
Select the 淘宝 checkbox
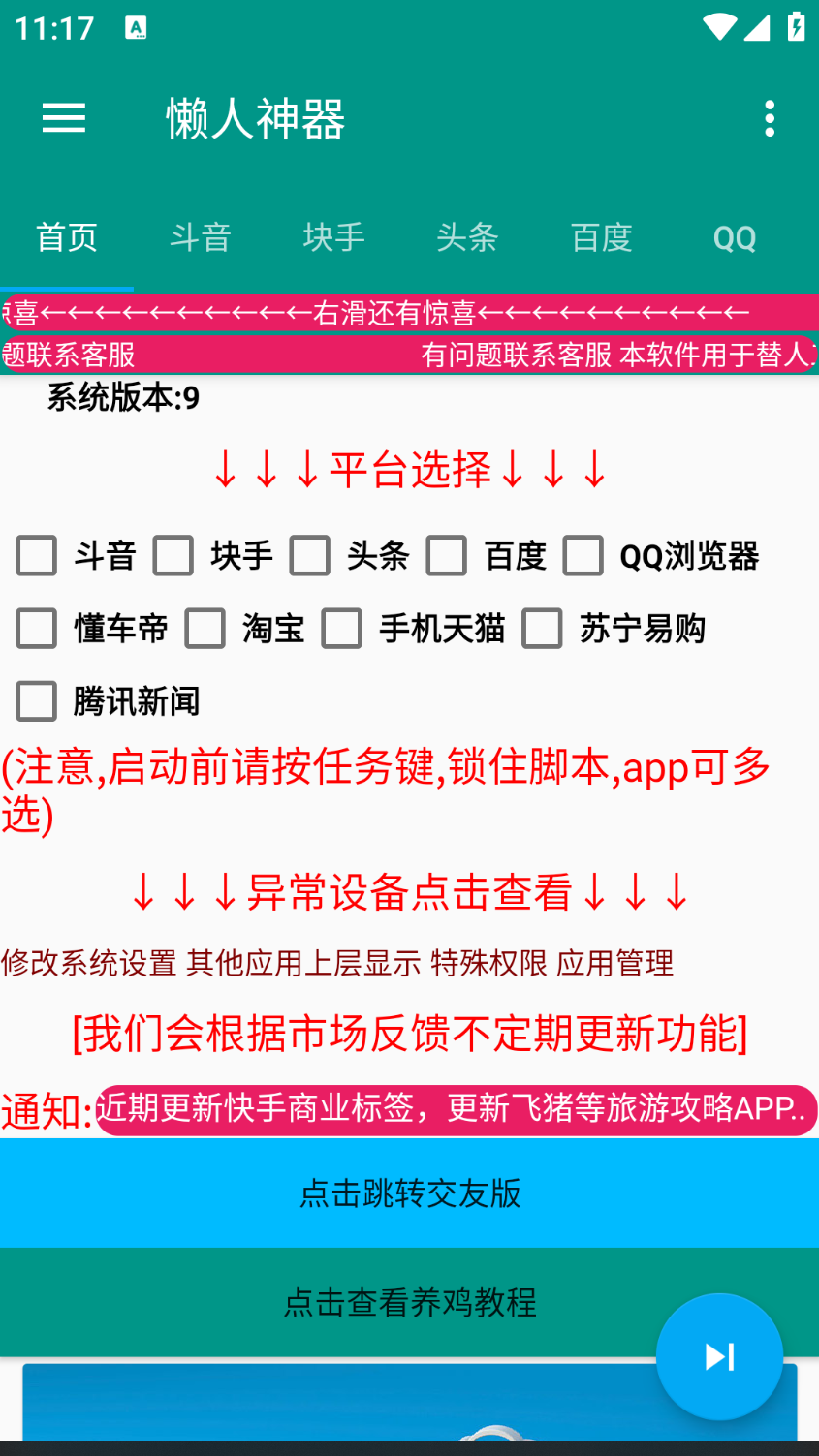click(205, 629)
